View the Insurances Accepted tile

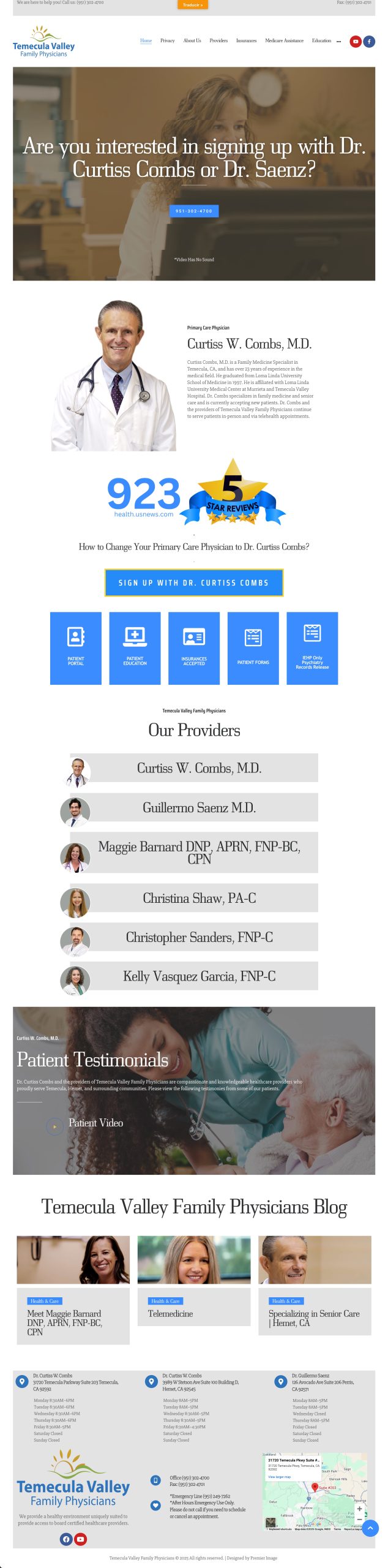point(194,648)
